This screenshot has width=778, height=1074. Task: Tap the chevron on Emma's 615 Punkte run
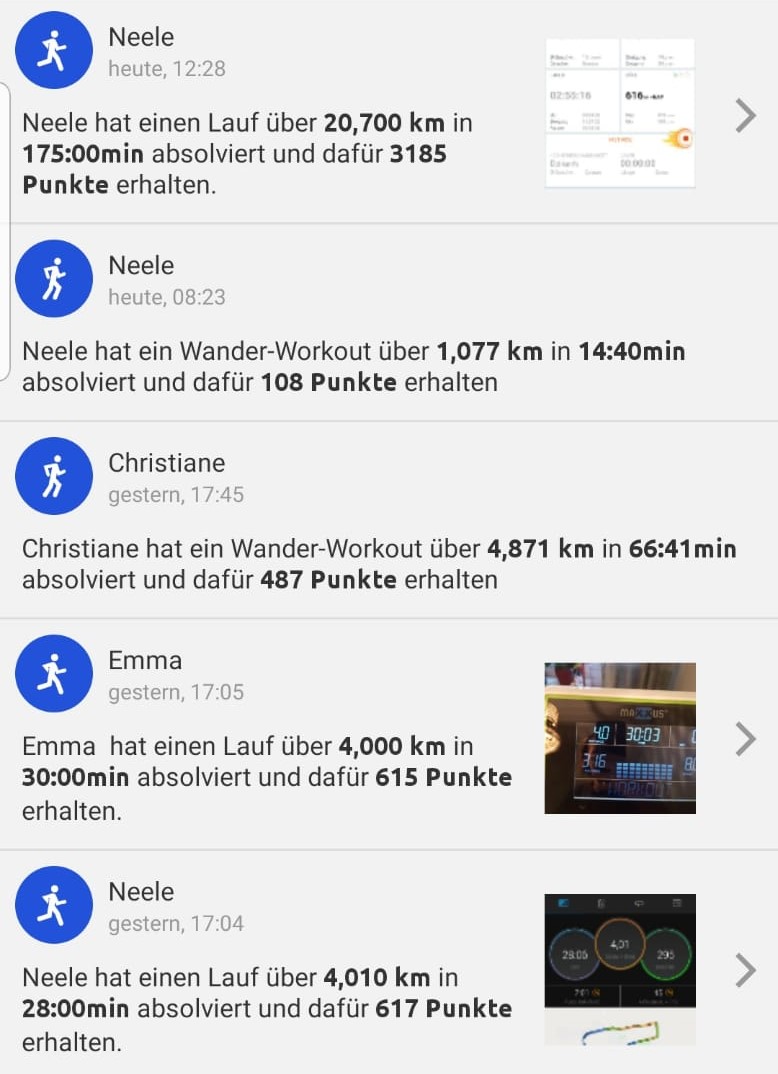[x=745, y=739]
